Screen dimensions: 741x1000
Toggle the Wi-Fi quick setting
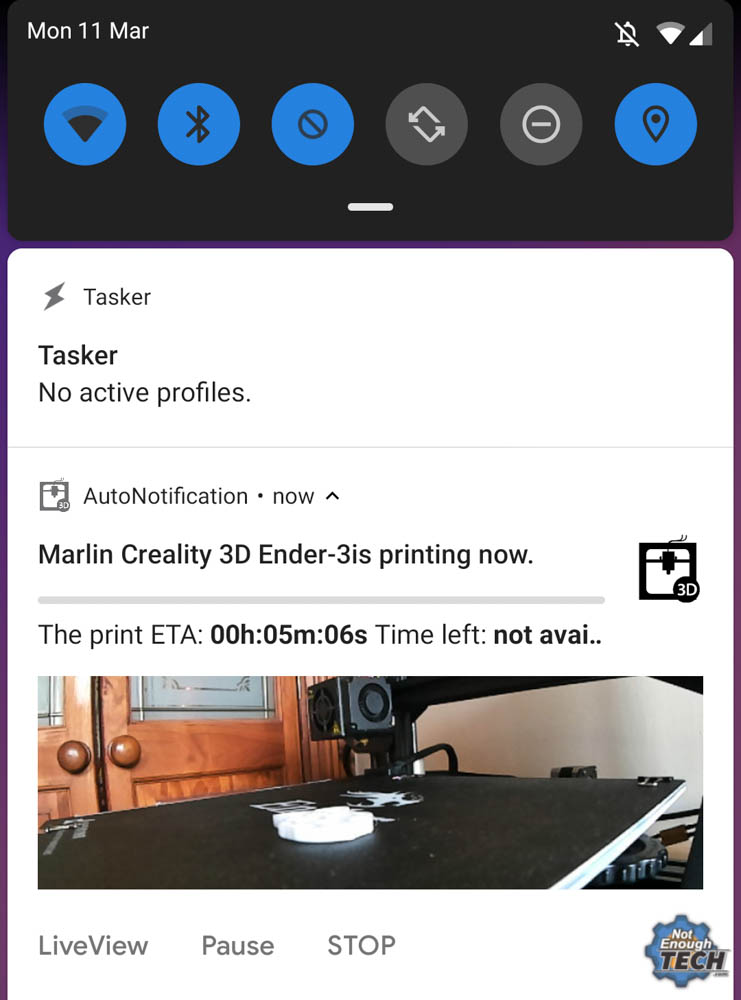pos(85,125)
